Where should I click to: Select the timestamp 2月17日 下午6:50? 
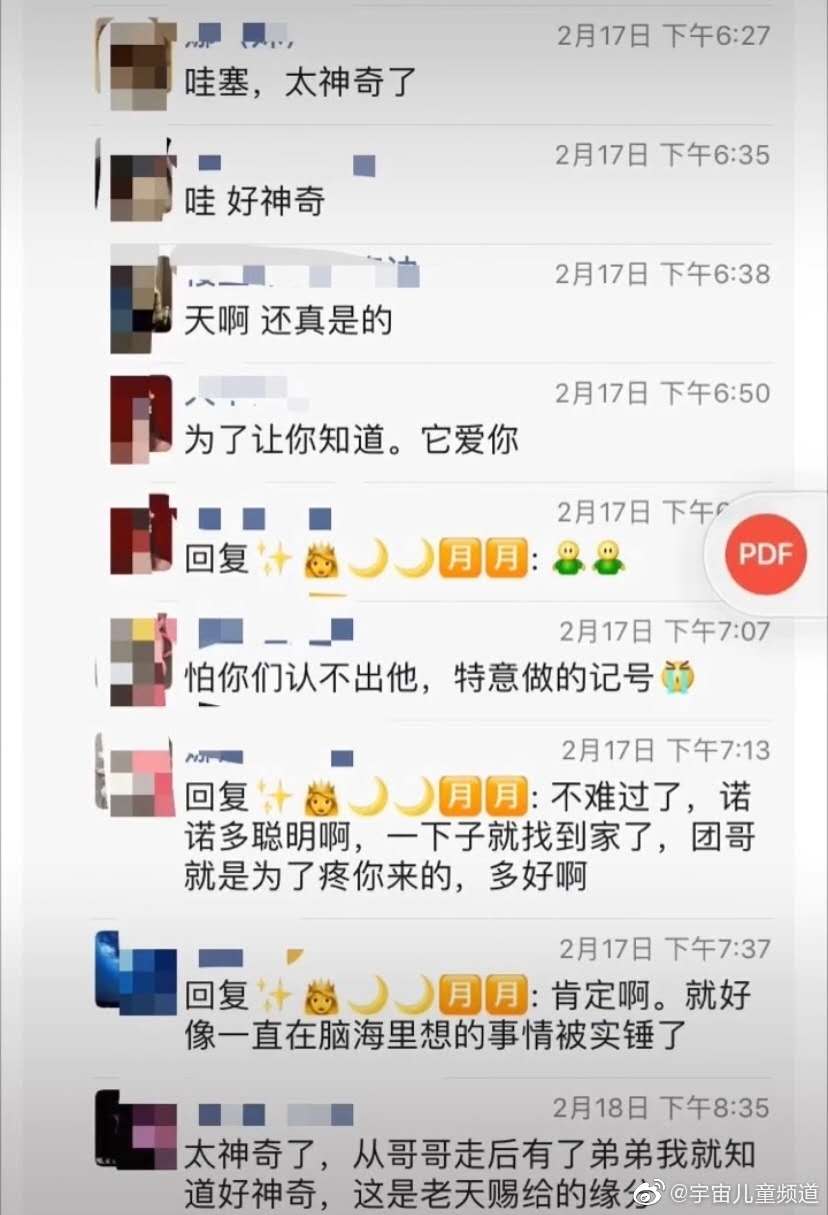point(660,393)
